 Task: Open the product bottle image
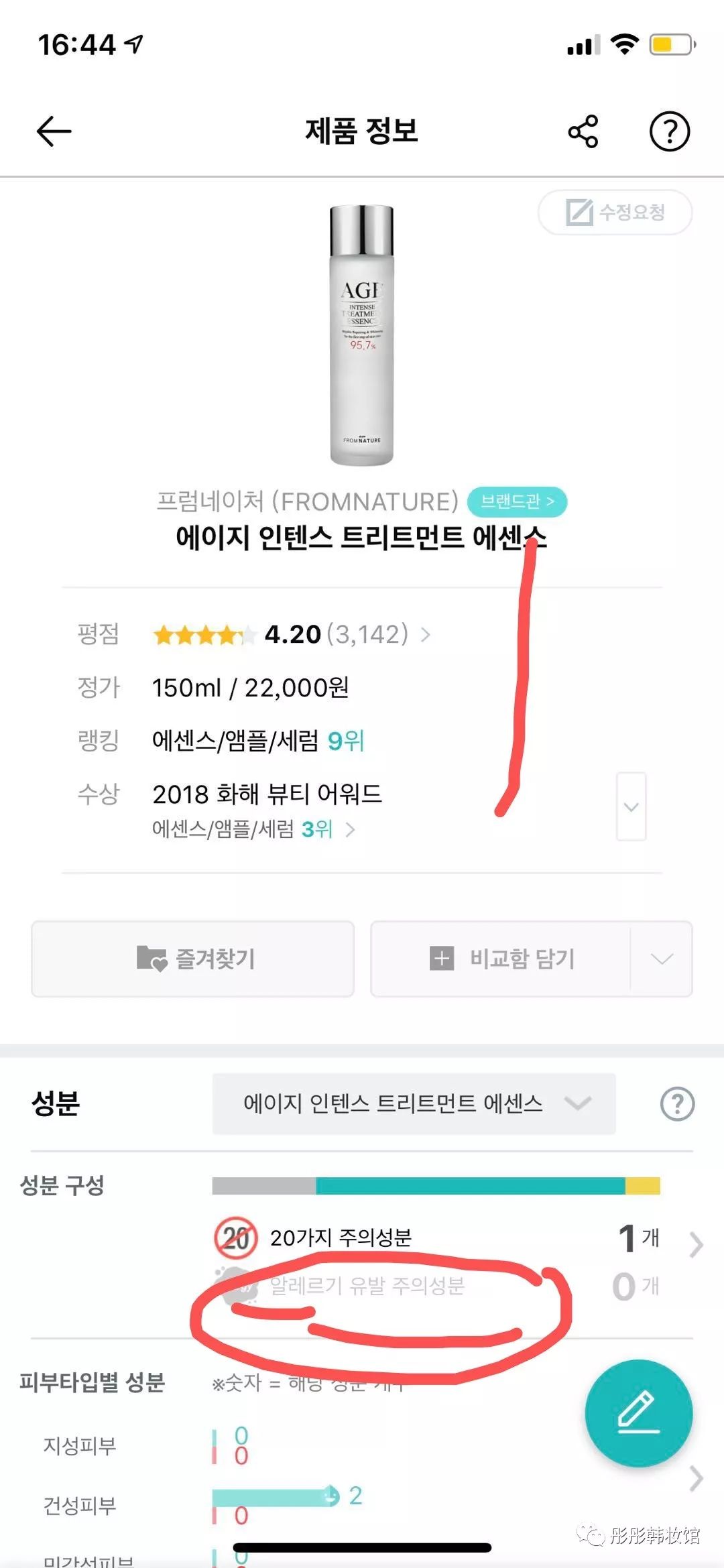[x=361, y=335]
